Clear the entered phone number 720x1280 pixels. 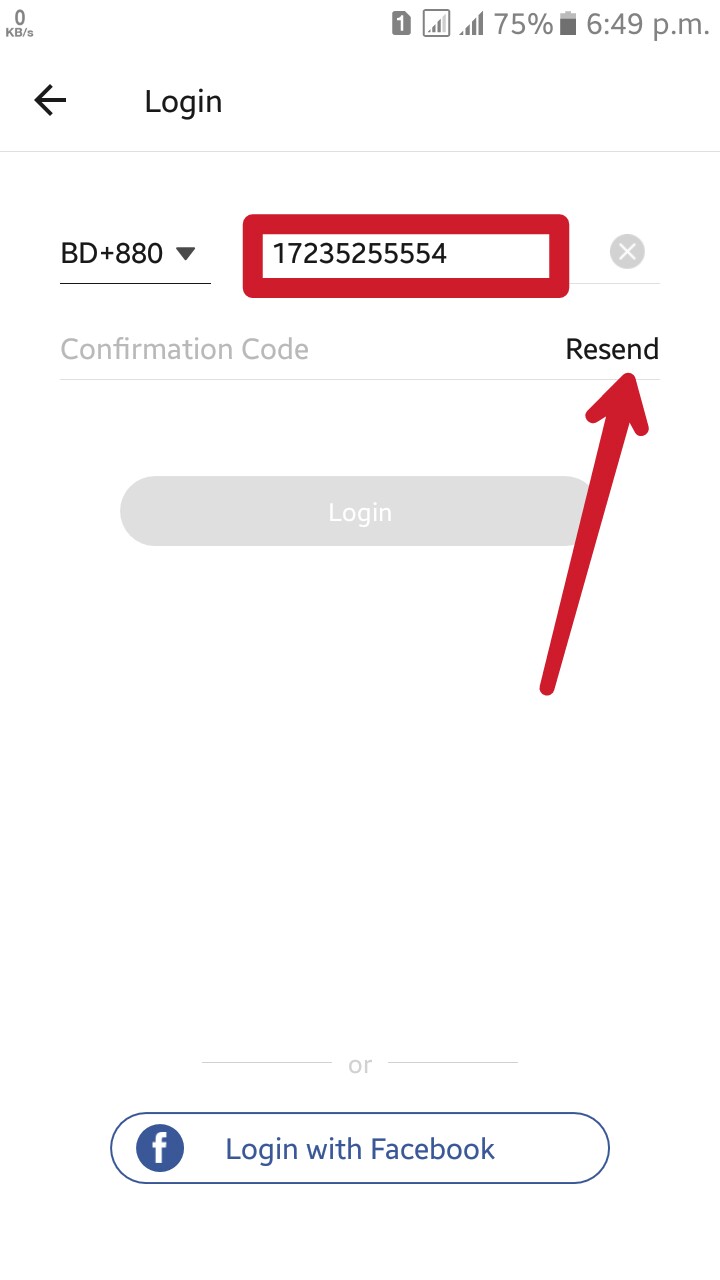(x=628, y=252)
